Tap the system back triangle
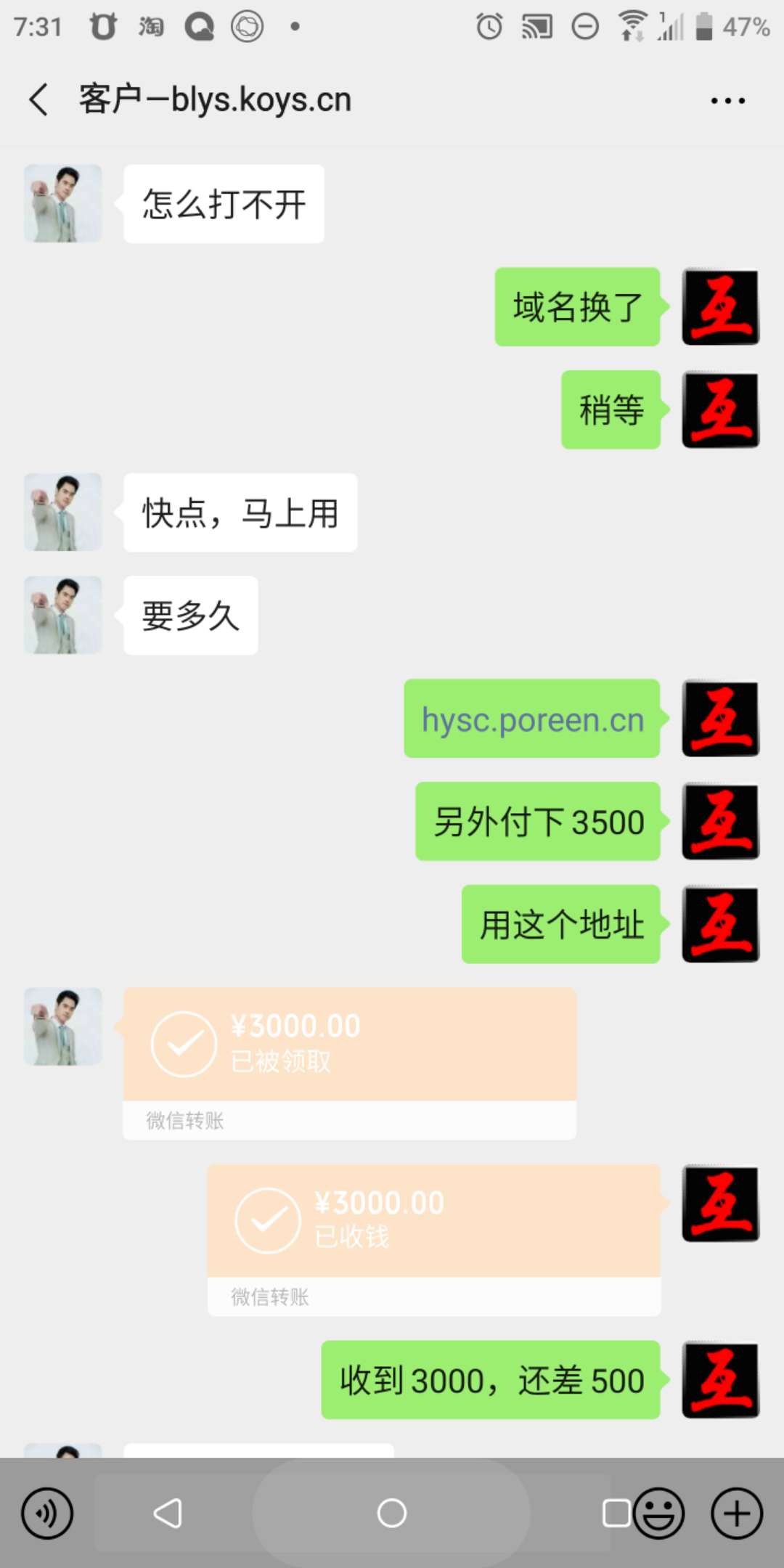Viewport: 784px width, 1568px height. pos(168,1514)
